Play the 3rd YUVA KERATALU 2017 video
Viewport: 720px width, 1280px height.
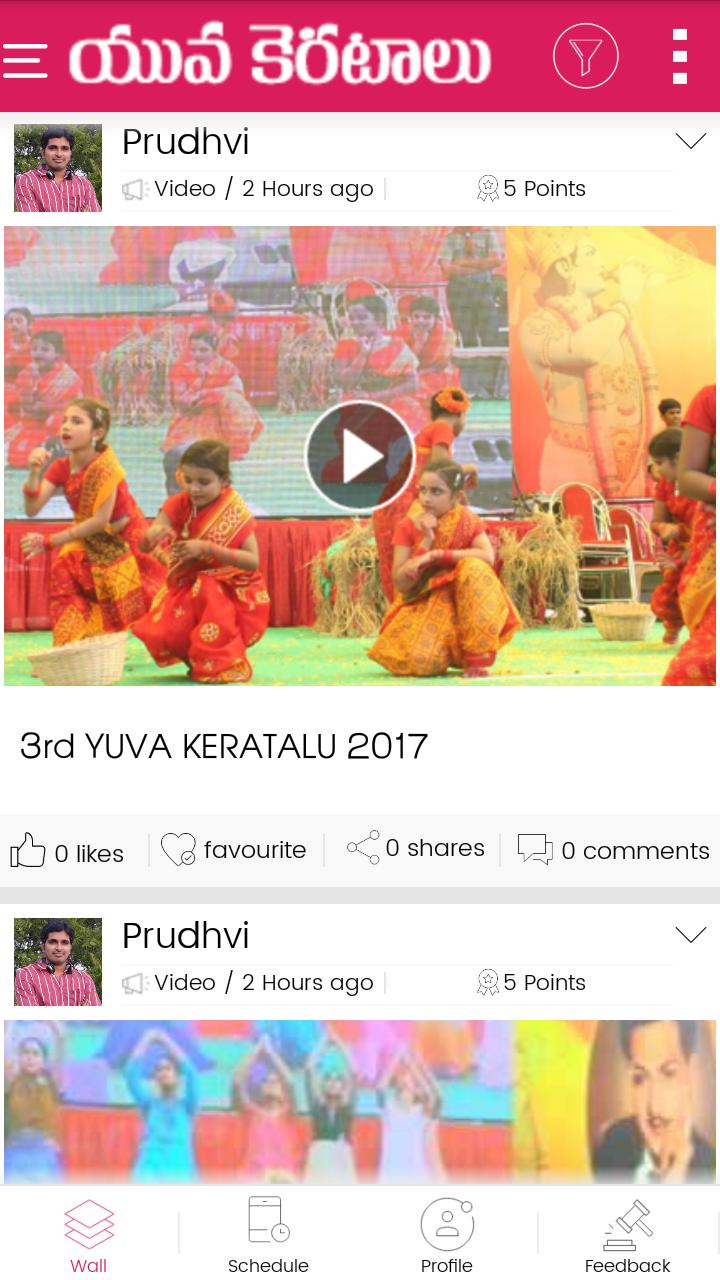360,456
